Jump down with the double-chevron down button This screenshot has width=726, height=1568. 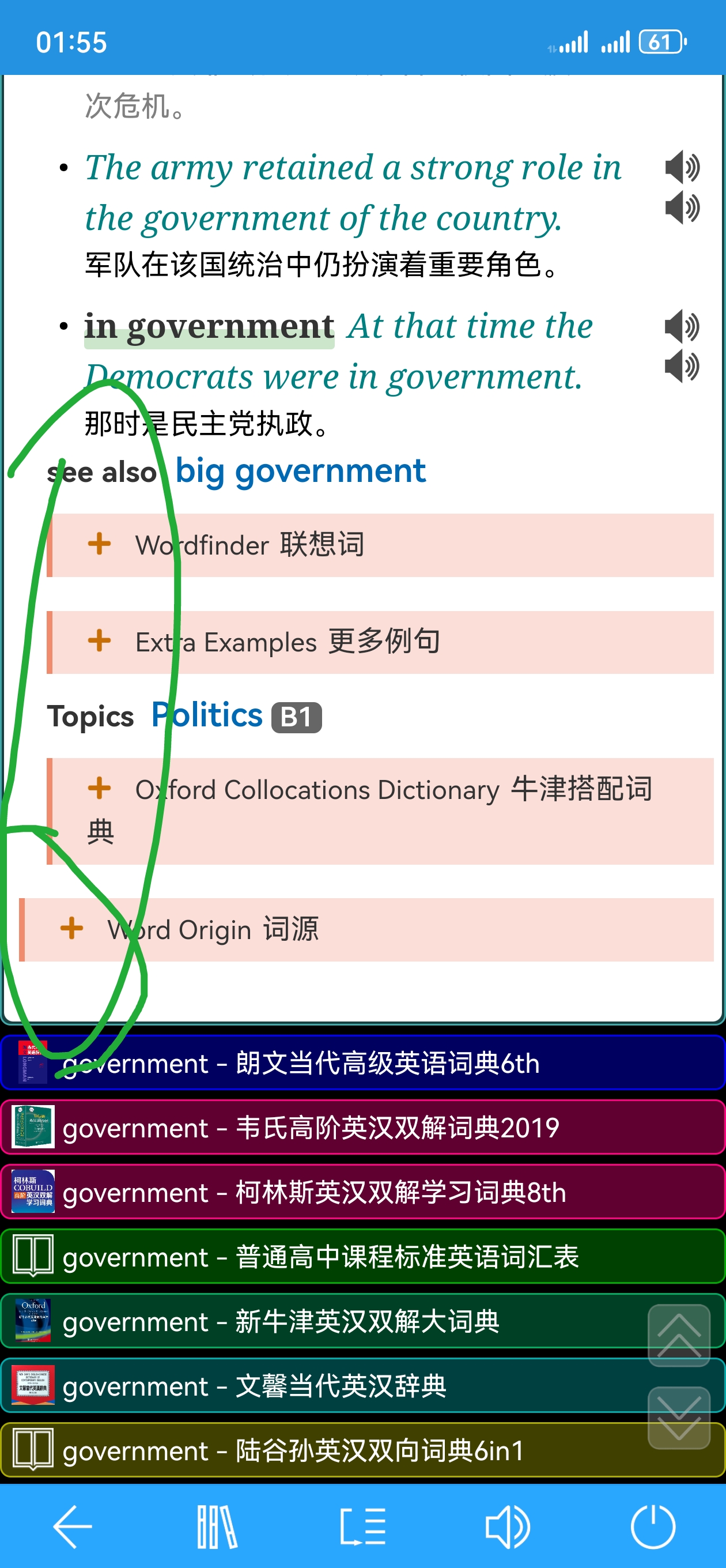coord(679,1418)
